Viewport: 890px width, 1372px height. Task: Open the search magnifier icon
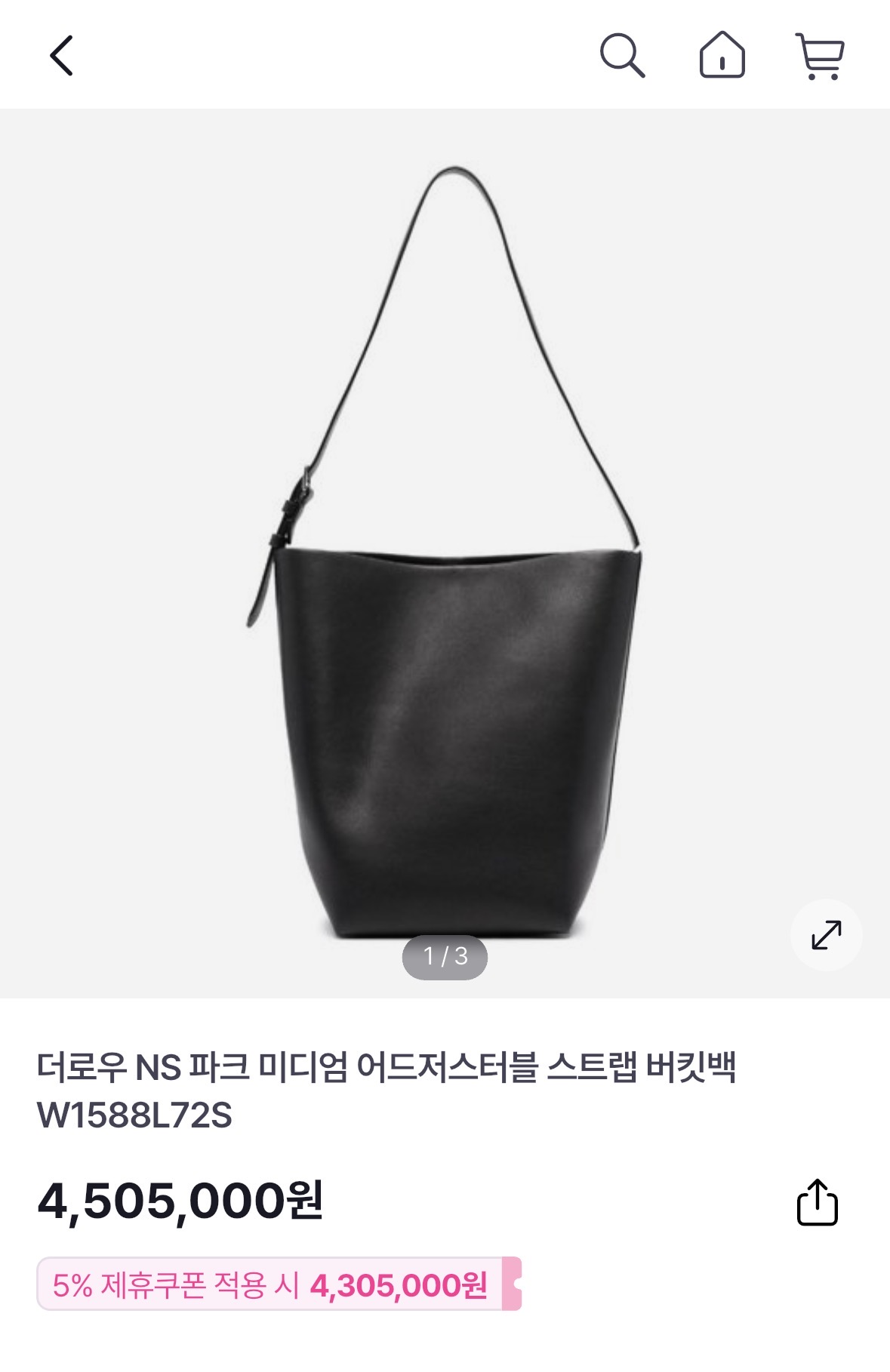pyautogui.click(x=622, y=55)
